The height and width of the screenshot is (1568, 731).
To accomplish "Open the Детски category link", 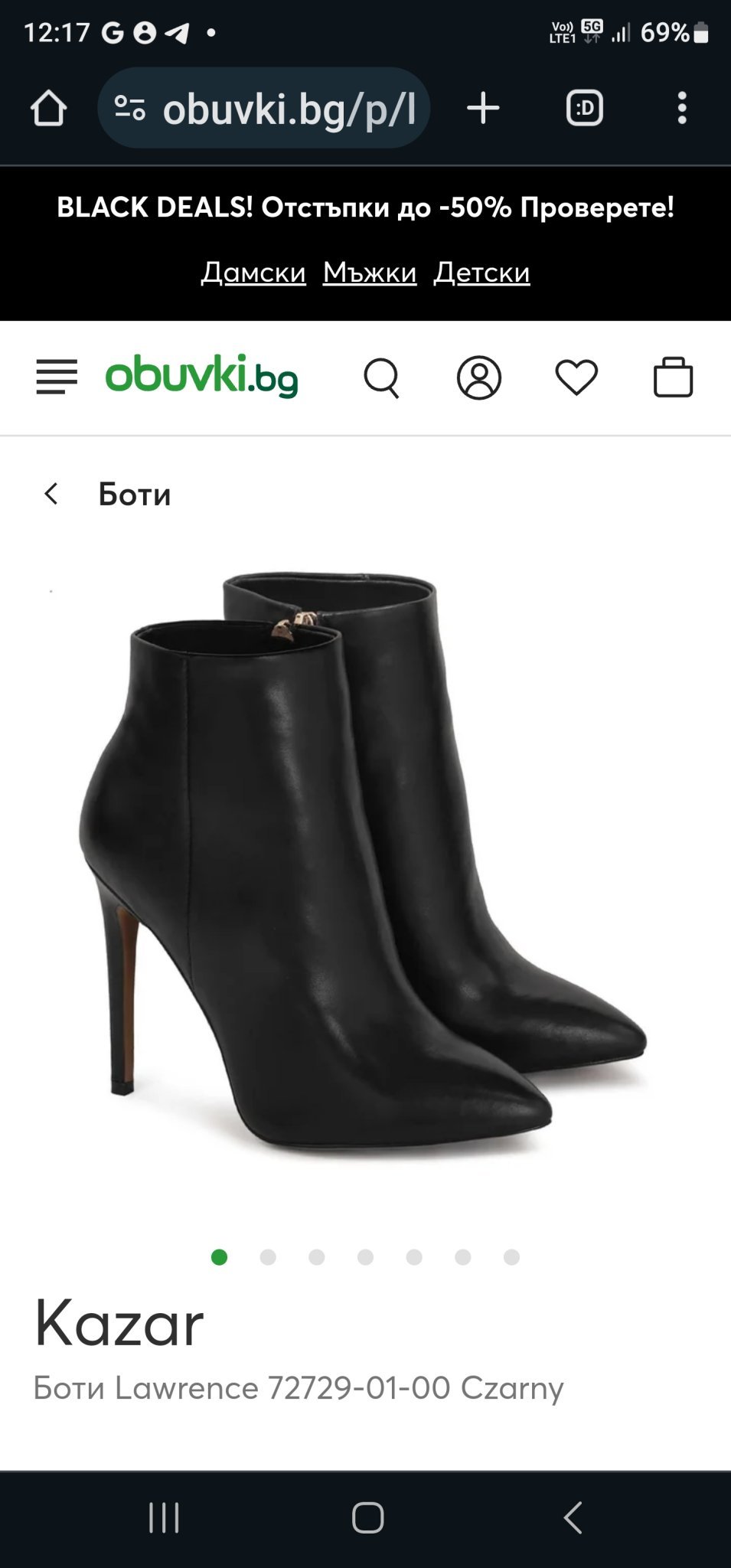I will click(481, 272).
